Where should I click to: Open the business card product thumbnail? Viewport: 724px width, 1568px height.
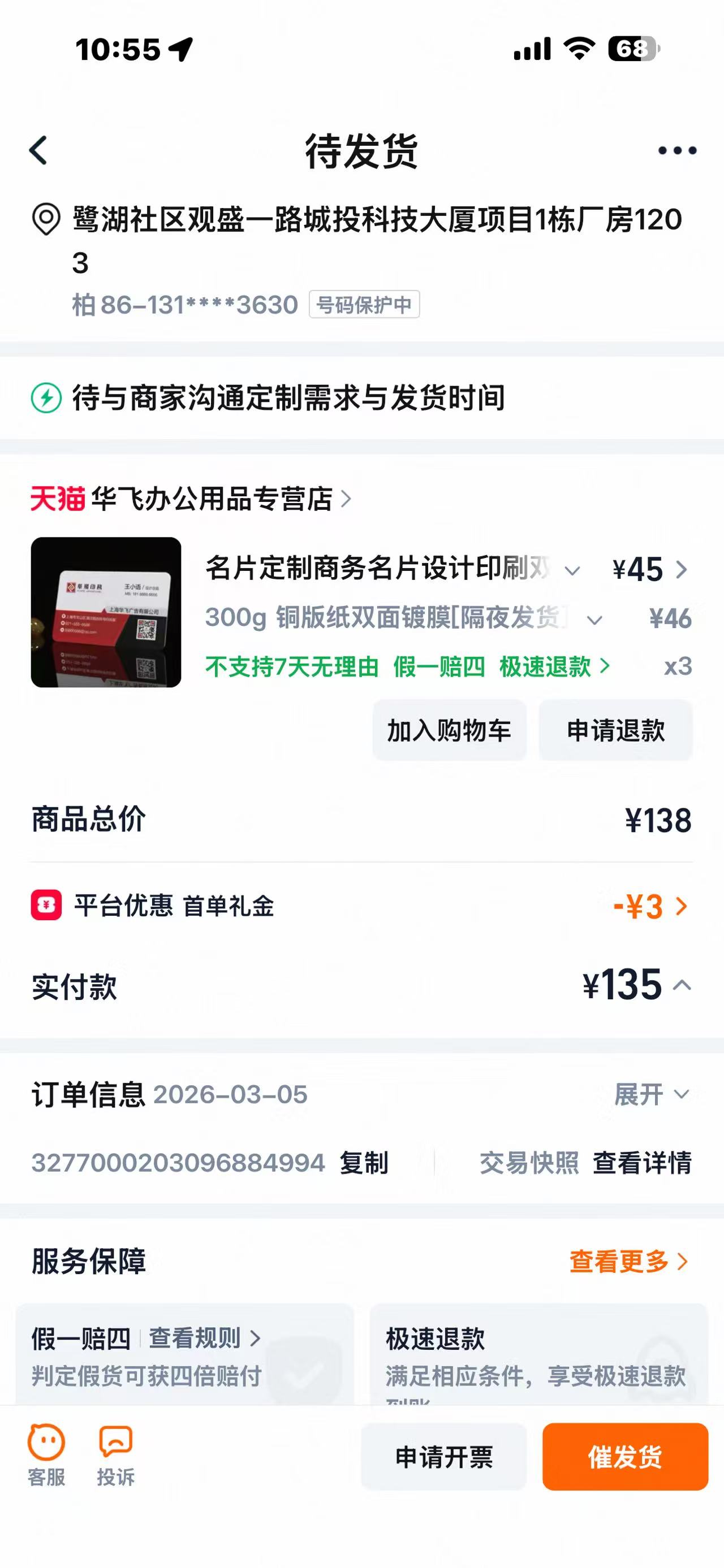point(106,612)
